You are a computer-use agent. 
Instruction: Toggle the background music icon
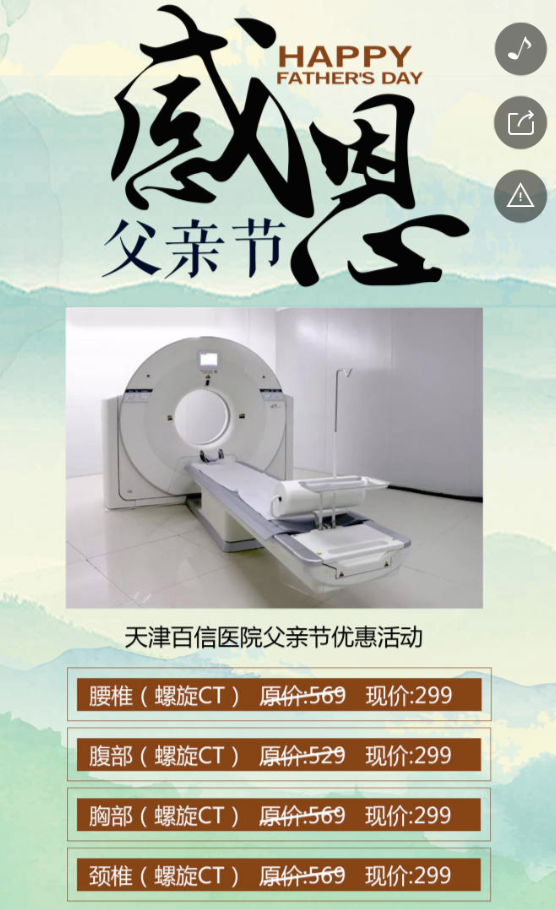tap(521, 49)
